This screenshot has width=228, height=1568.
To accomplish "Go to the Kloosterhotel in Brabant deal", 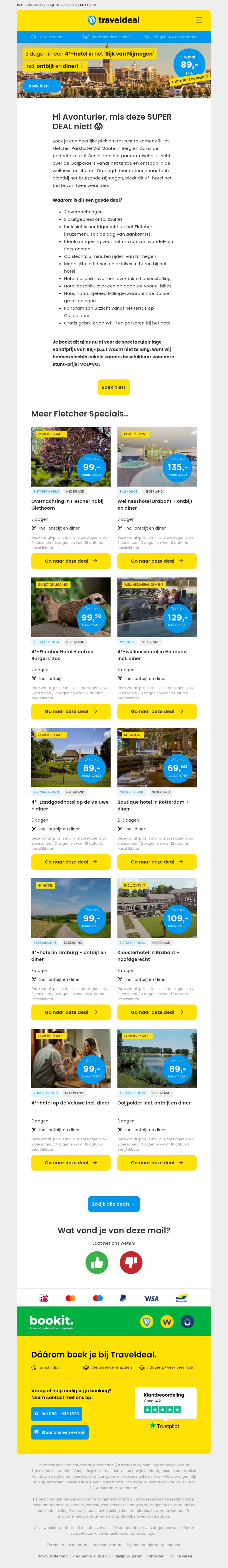I will click(x=157, y=1012).
